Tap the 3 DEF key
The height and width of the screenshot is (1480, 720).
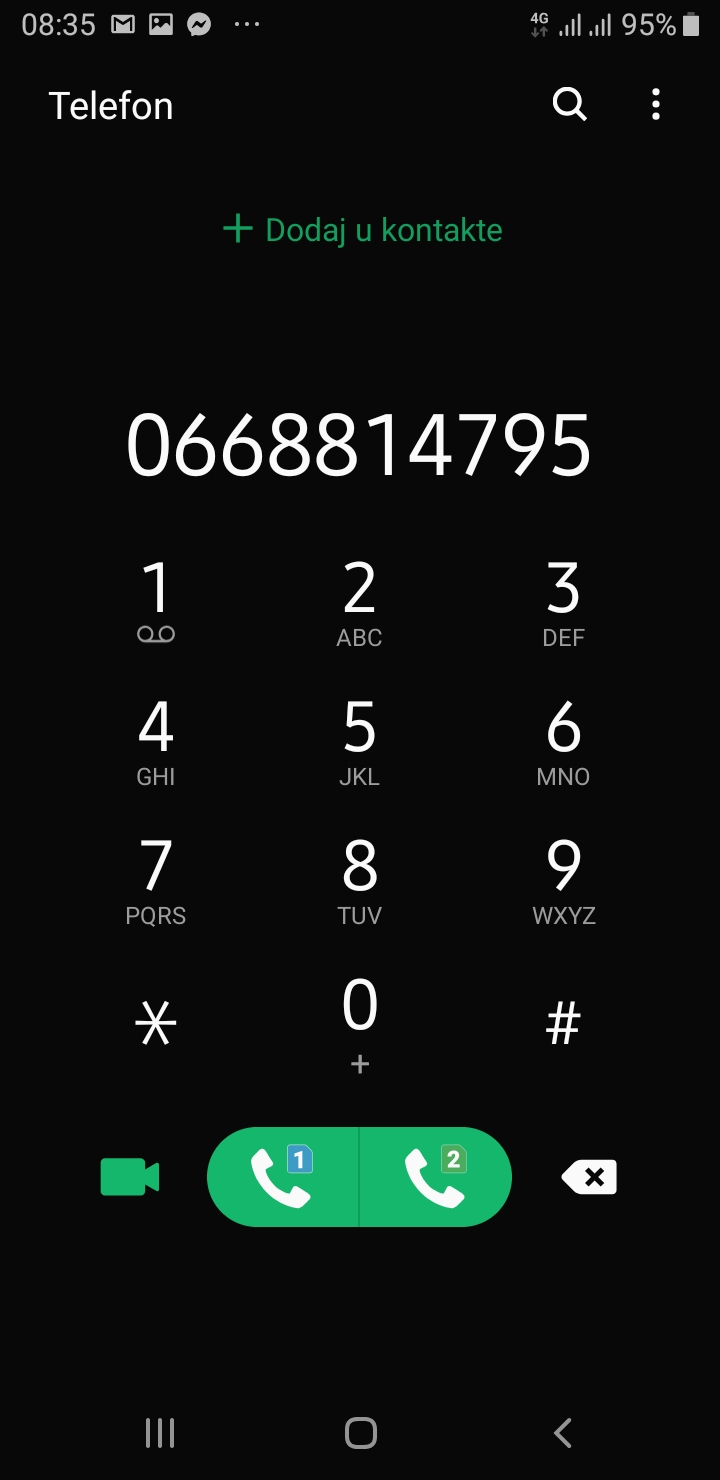(563, 602)
